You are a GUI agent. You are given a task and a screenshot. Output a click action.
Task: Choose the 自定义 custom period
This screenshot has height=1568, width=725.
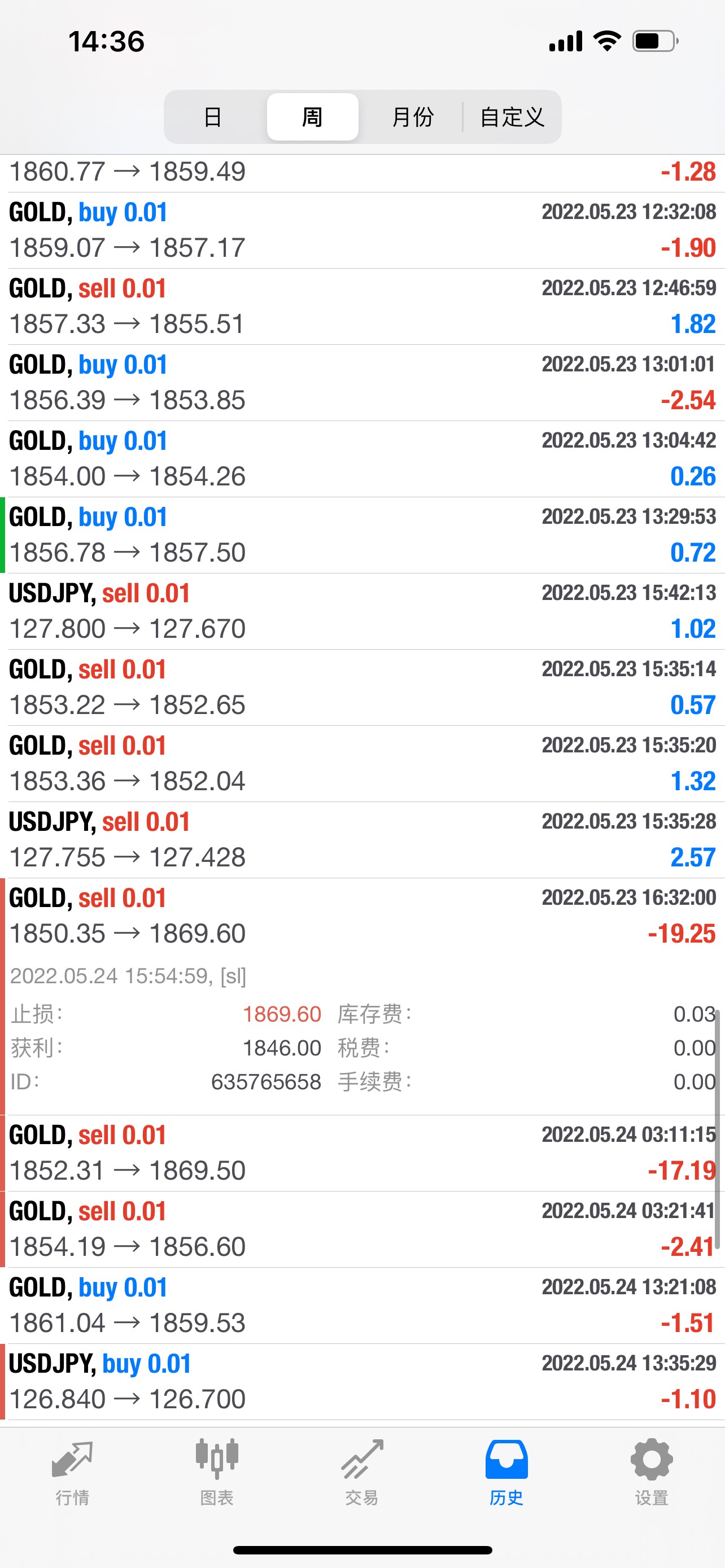pos(512,117)
